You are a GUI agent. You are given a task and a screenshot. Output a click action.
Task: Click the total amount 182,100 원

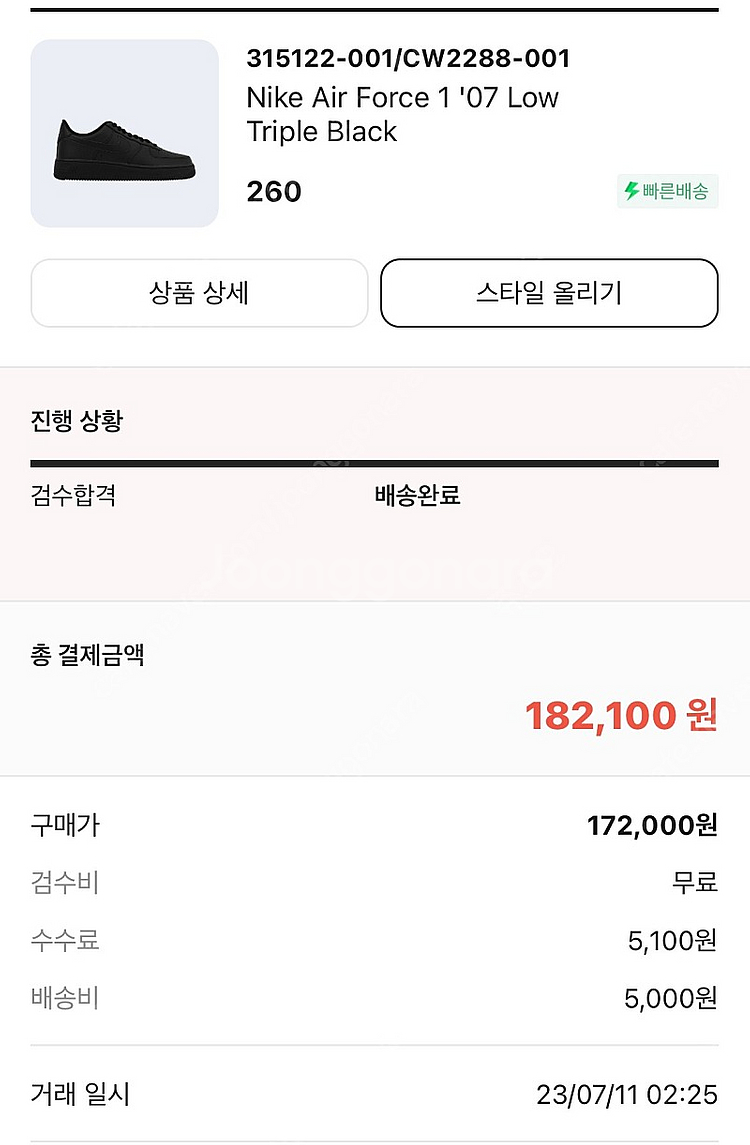click(x=622, y=716)
